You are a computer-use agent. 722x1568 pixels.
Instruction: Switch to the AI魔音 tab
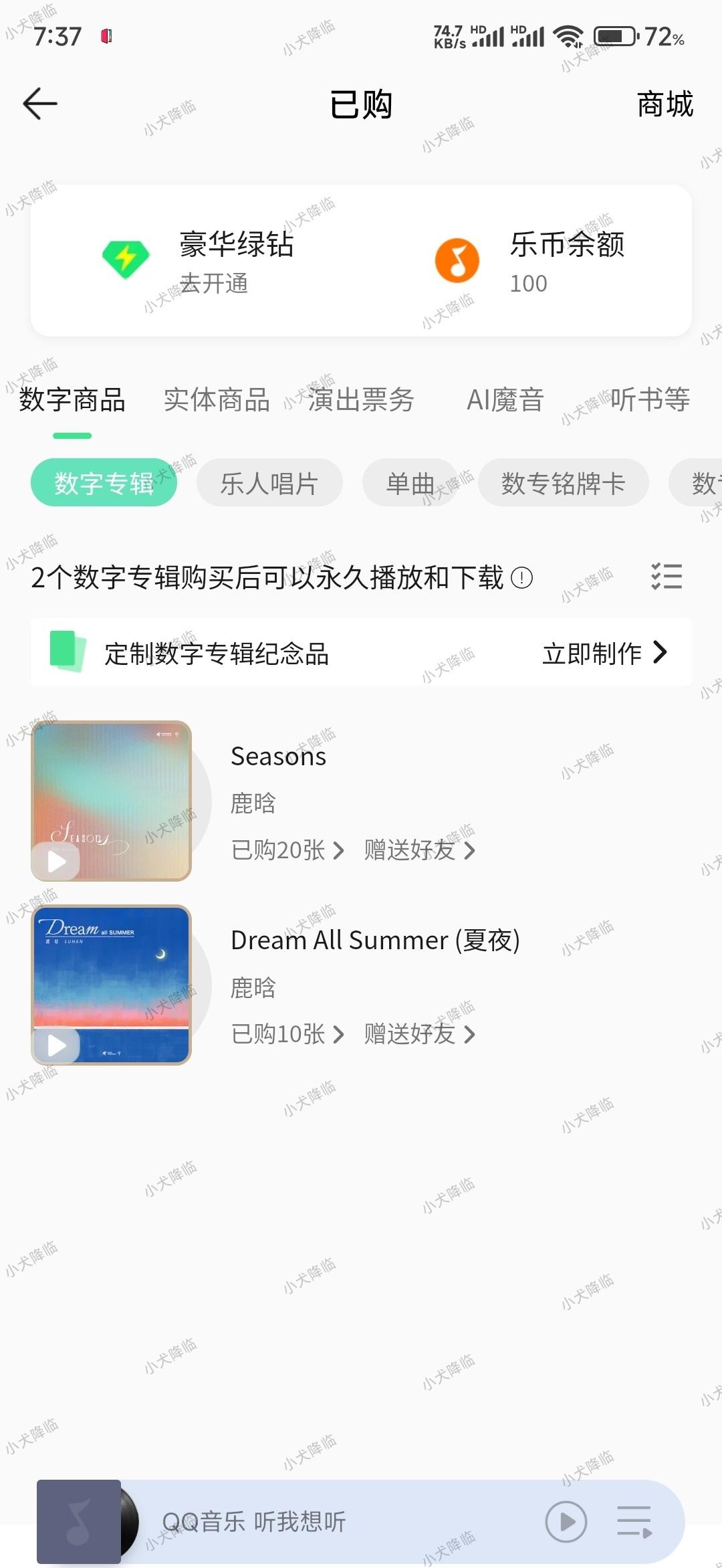pyautogui.click(x=505, y=400)
